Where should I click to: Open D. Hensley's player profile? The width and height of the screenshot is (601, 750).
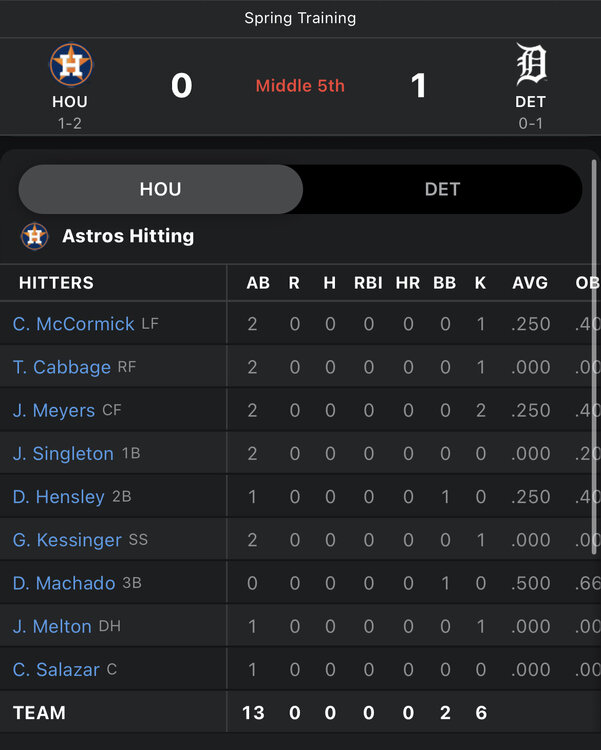[59, 497]
